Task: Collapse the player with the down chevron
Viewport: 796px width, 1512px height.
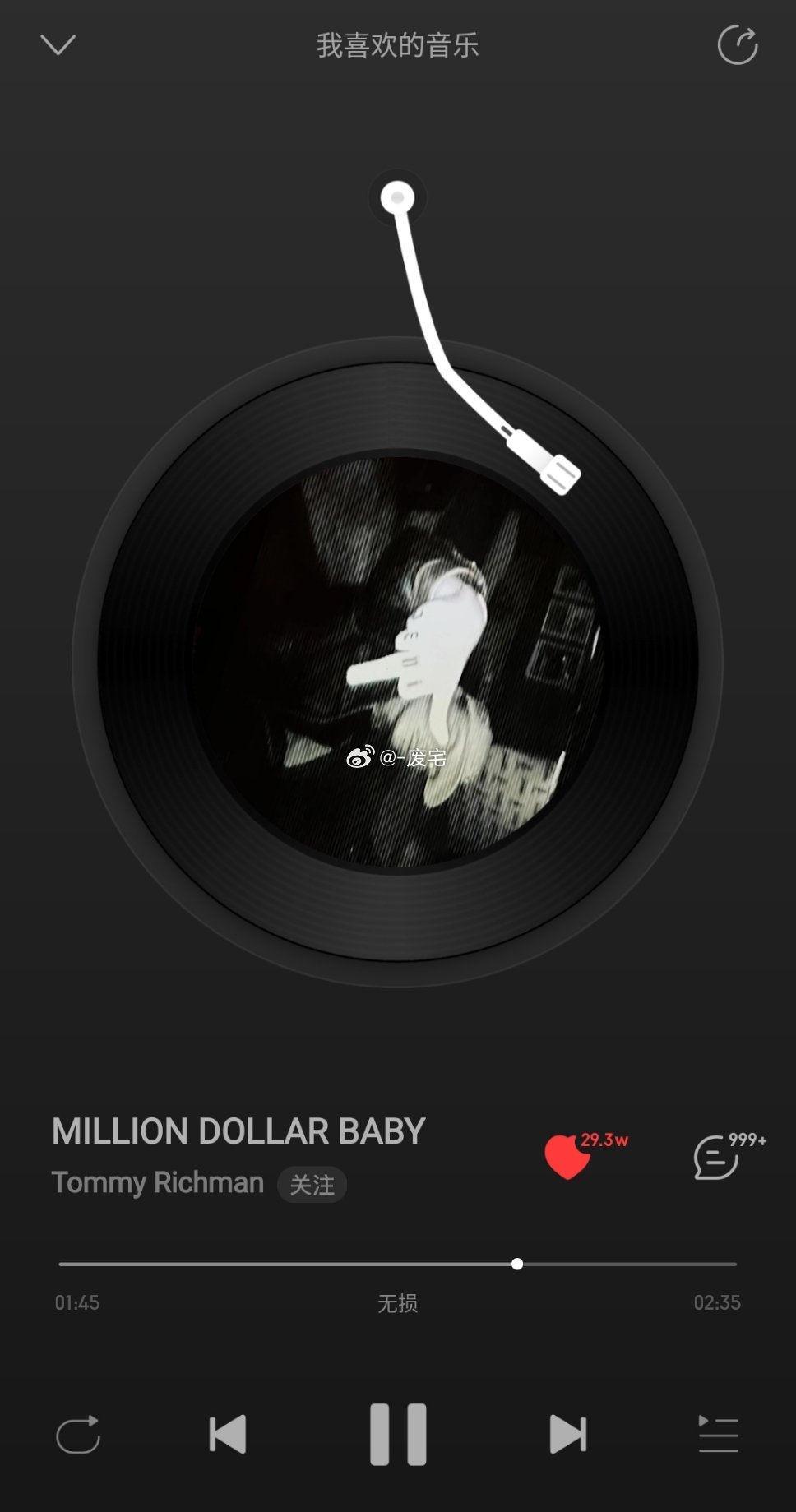Action: click(58, 44)
